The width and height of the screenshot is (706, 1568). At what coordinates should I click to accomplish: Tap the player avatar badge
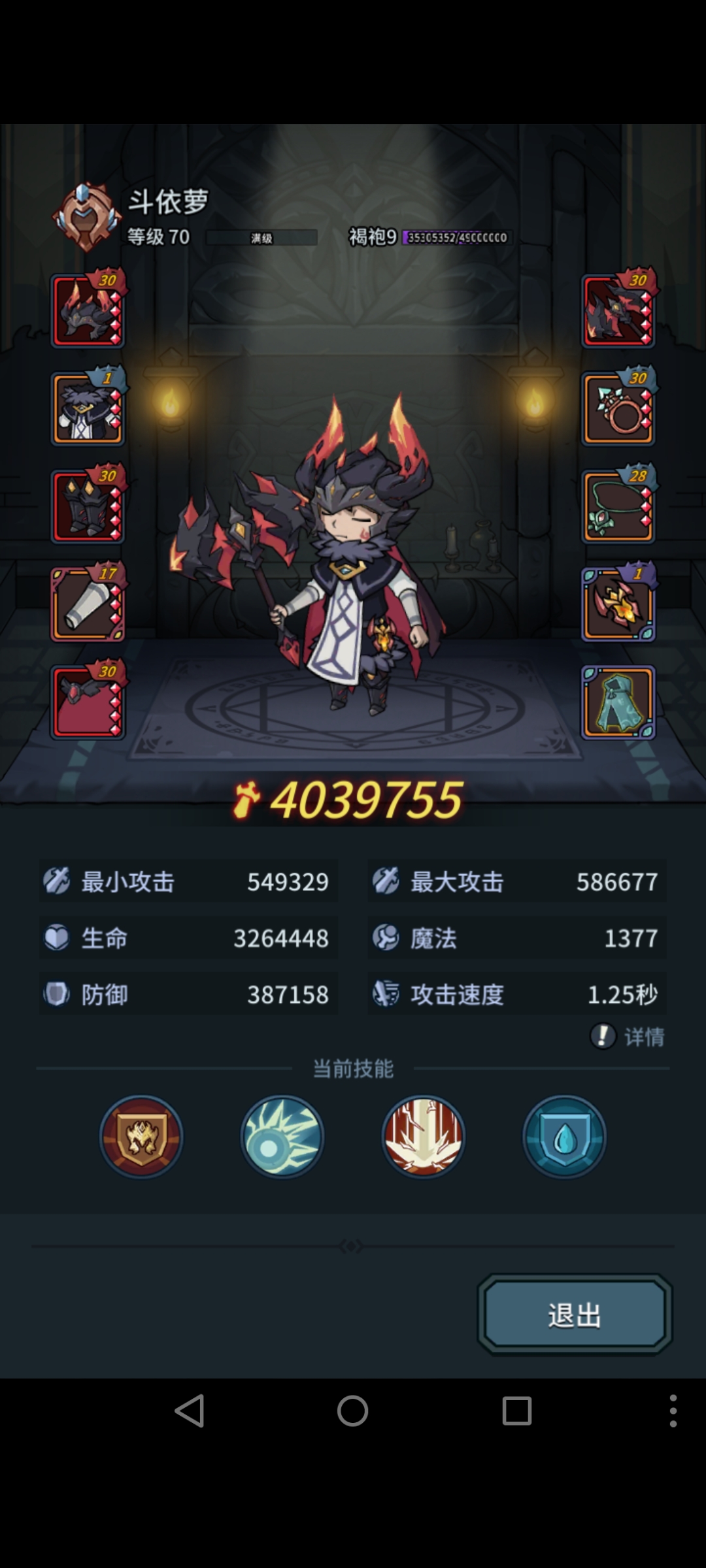click(x=86, y=217)
